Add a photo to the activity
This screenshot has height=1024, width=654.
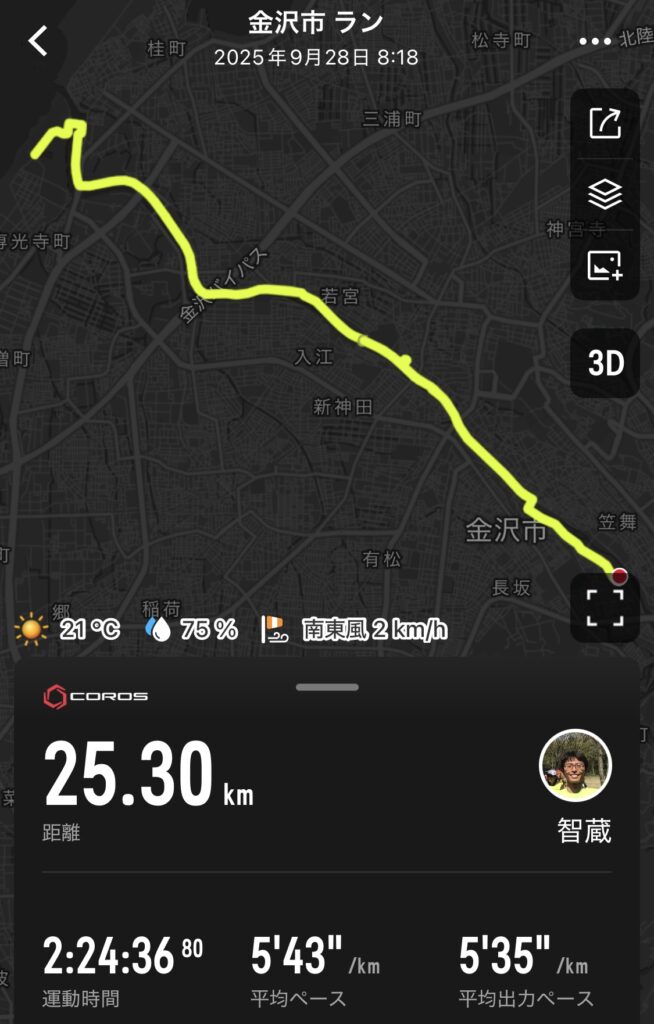605,264
